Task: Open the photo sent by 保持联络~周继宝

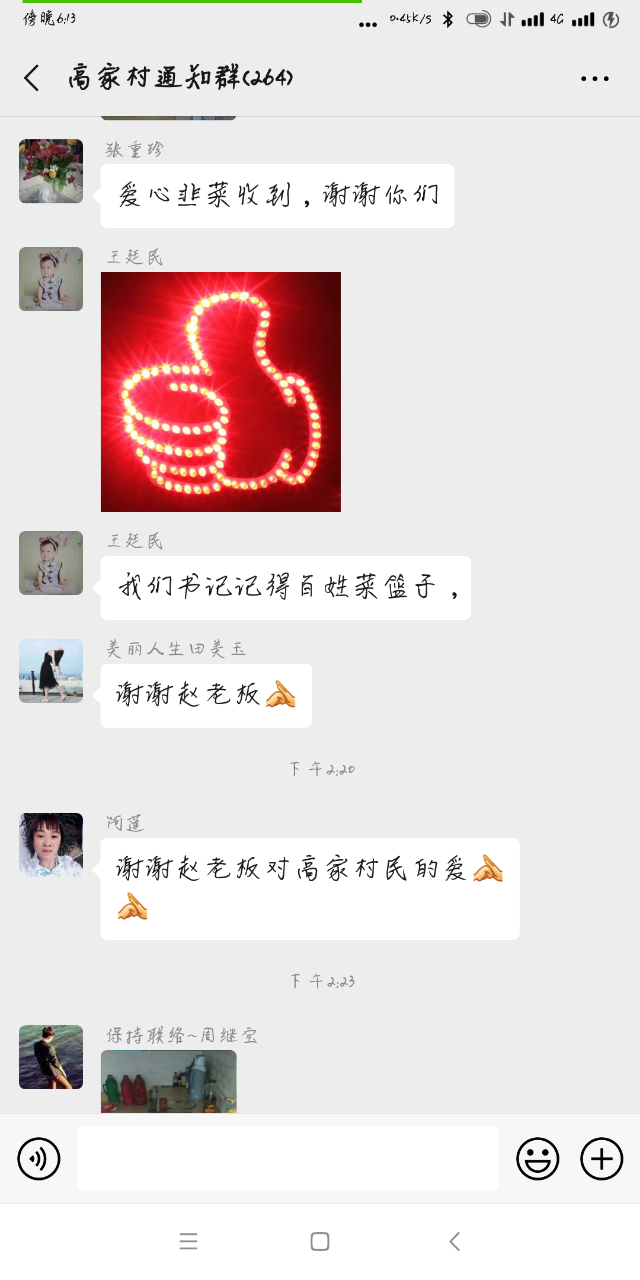Action: pos(169,1082)
